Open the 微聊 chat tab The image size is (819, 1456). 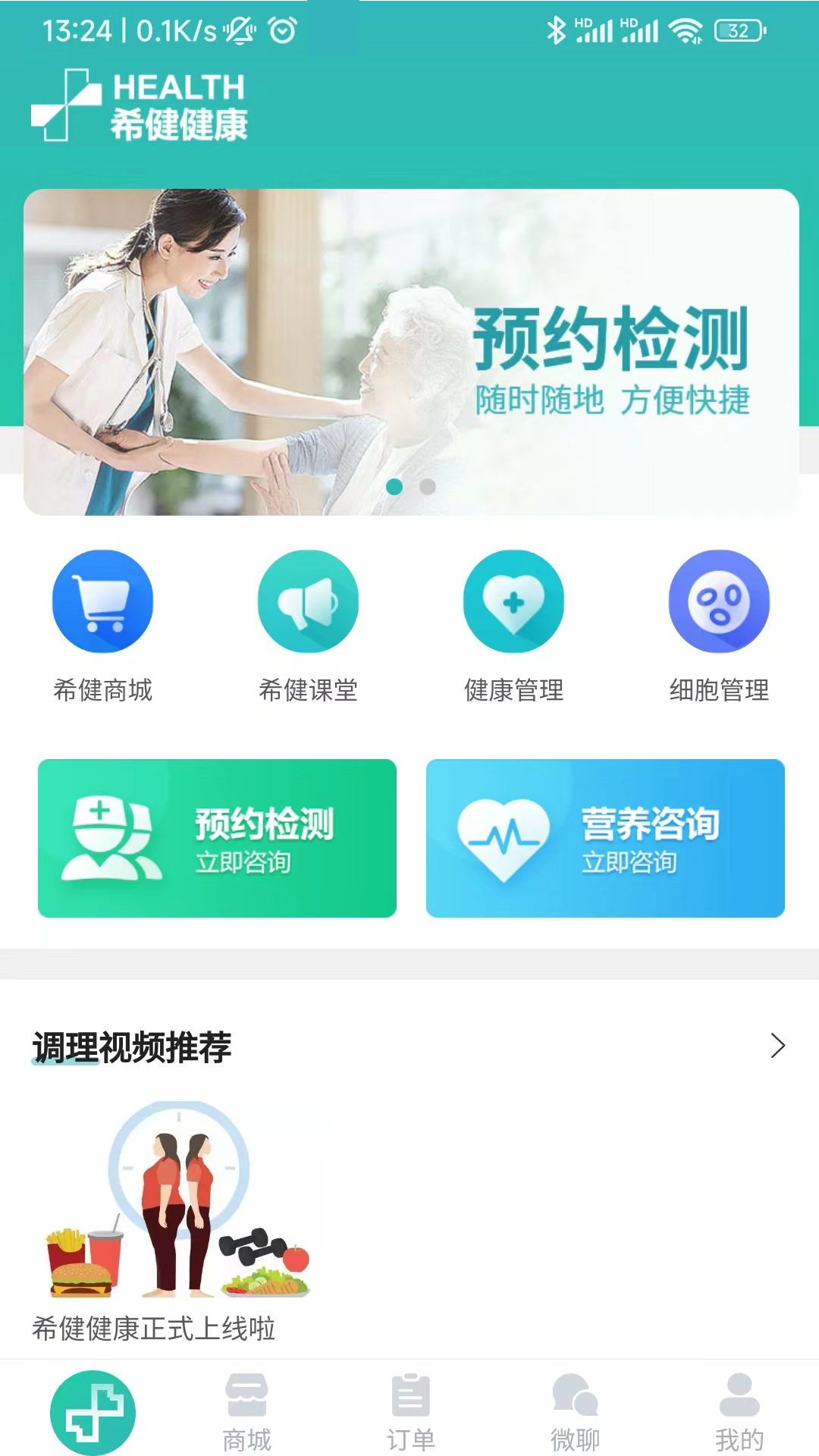(x=575, y=1412)
